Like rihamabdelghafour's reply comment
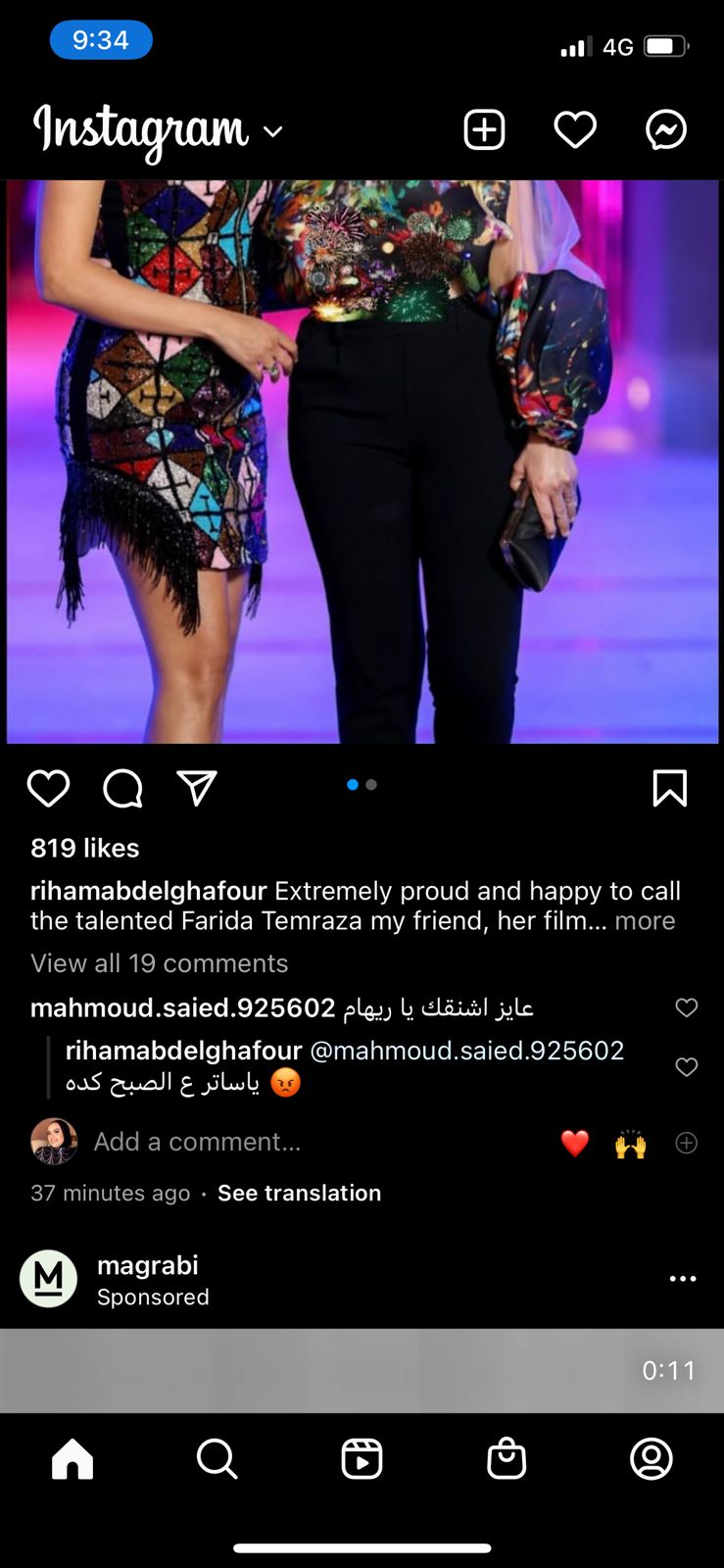This screenshot has width=724, height=1568. pyautogui.click(x=687, y=1066)
